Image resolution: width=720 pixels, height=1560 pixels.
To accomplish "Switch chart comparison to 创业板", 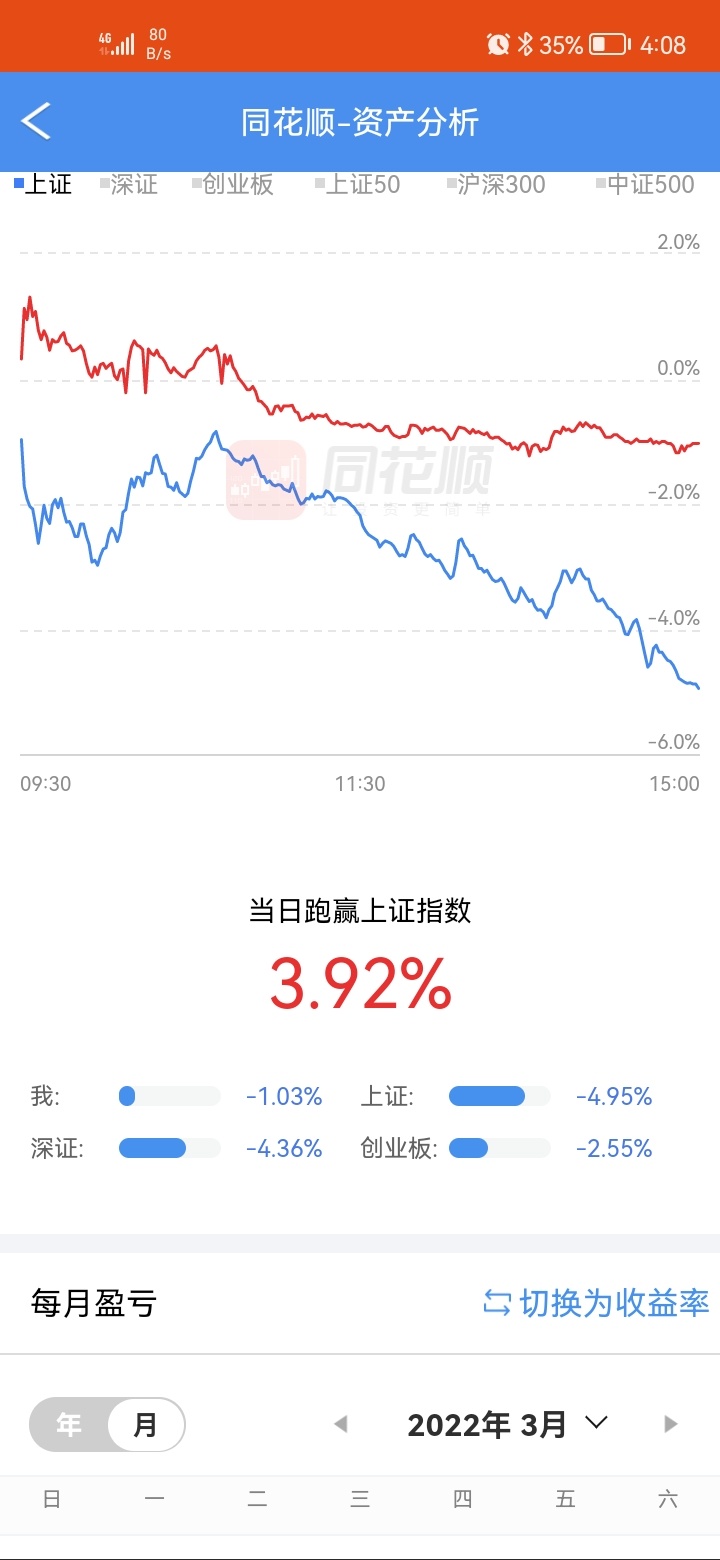I will click(x=232, y=184).
